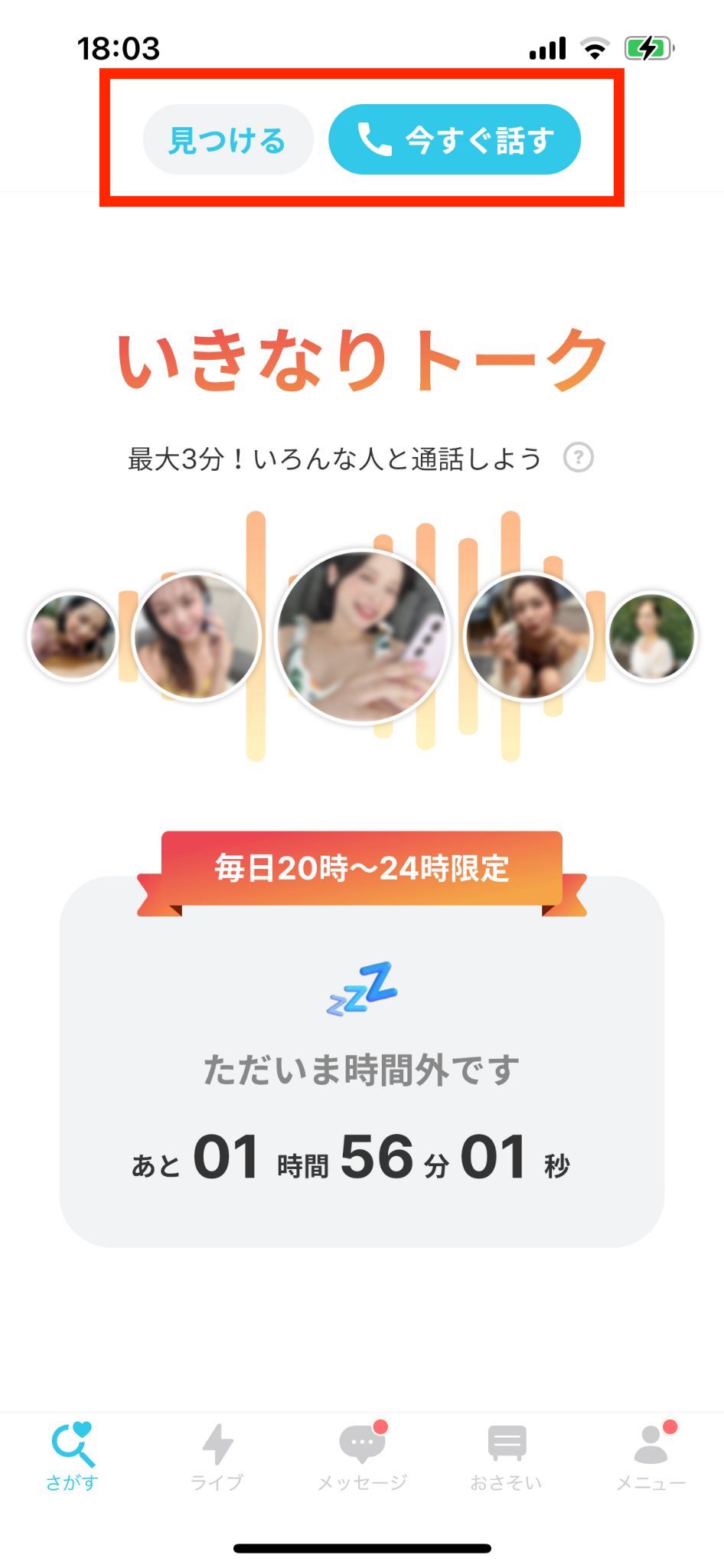This screenshot has width=724, height=1568.
Task: Open the メニュー tab
Action: point(651,1456)
